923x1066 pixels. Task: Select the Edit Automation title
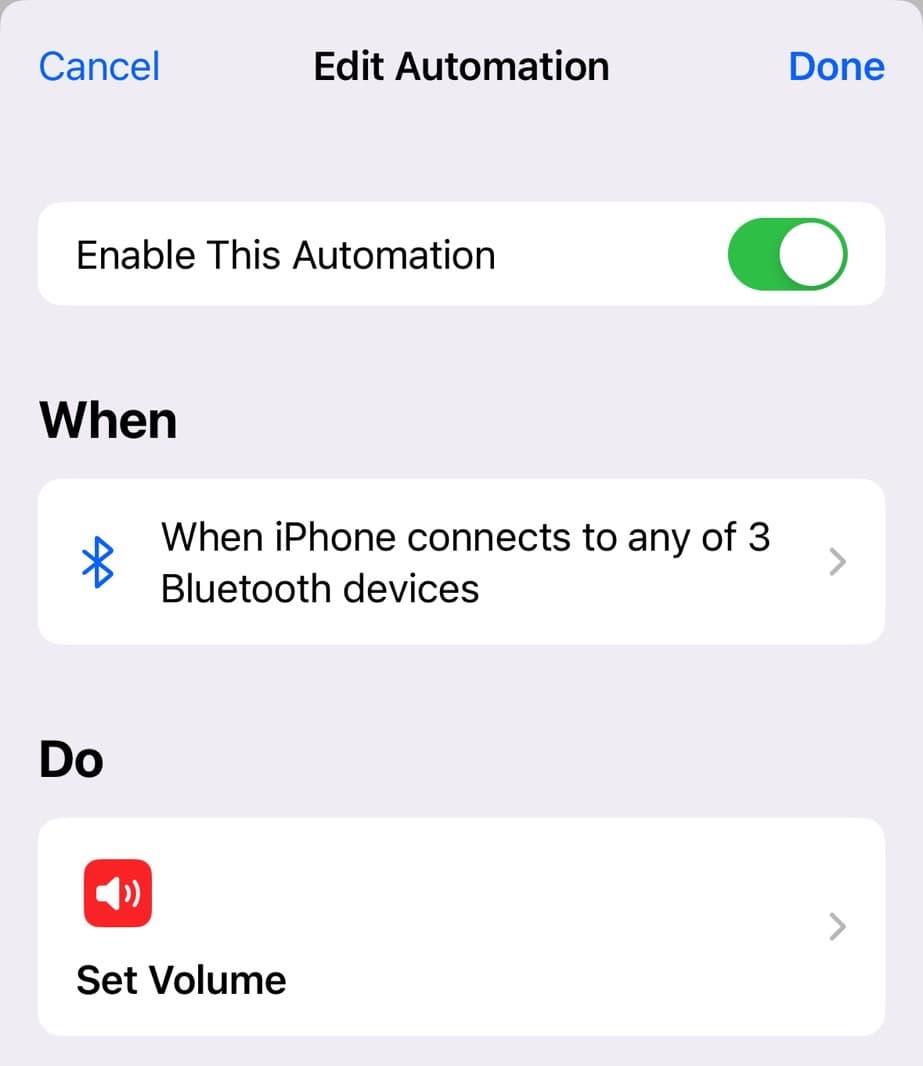[x=461, y=66]
